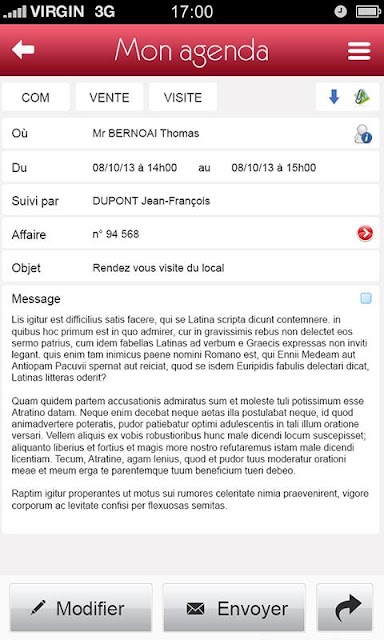Open affaire n° 94 568 red arrow

click(365, 234)
